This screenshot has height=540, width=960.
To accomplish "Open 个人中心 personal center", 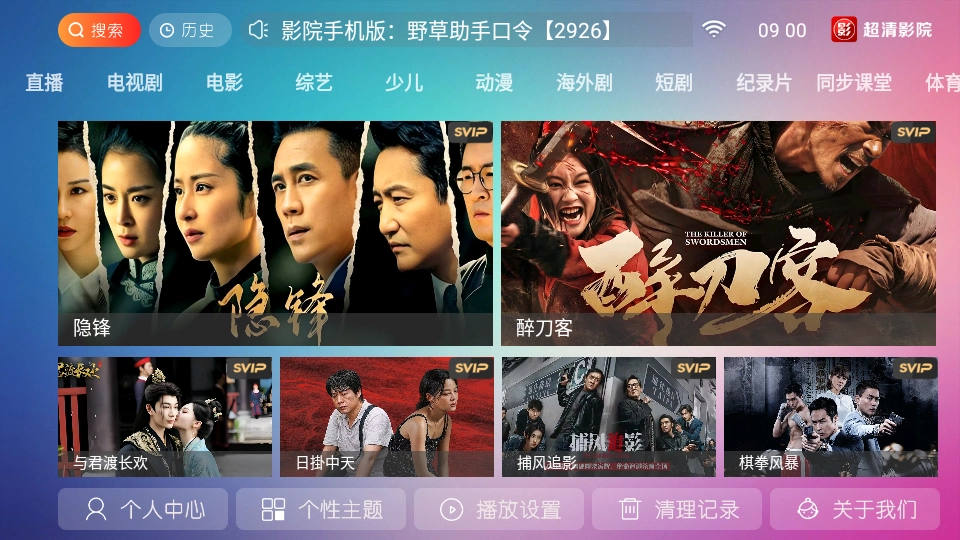I will click(143, 509).
